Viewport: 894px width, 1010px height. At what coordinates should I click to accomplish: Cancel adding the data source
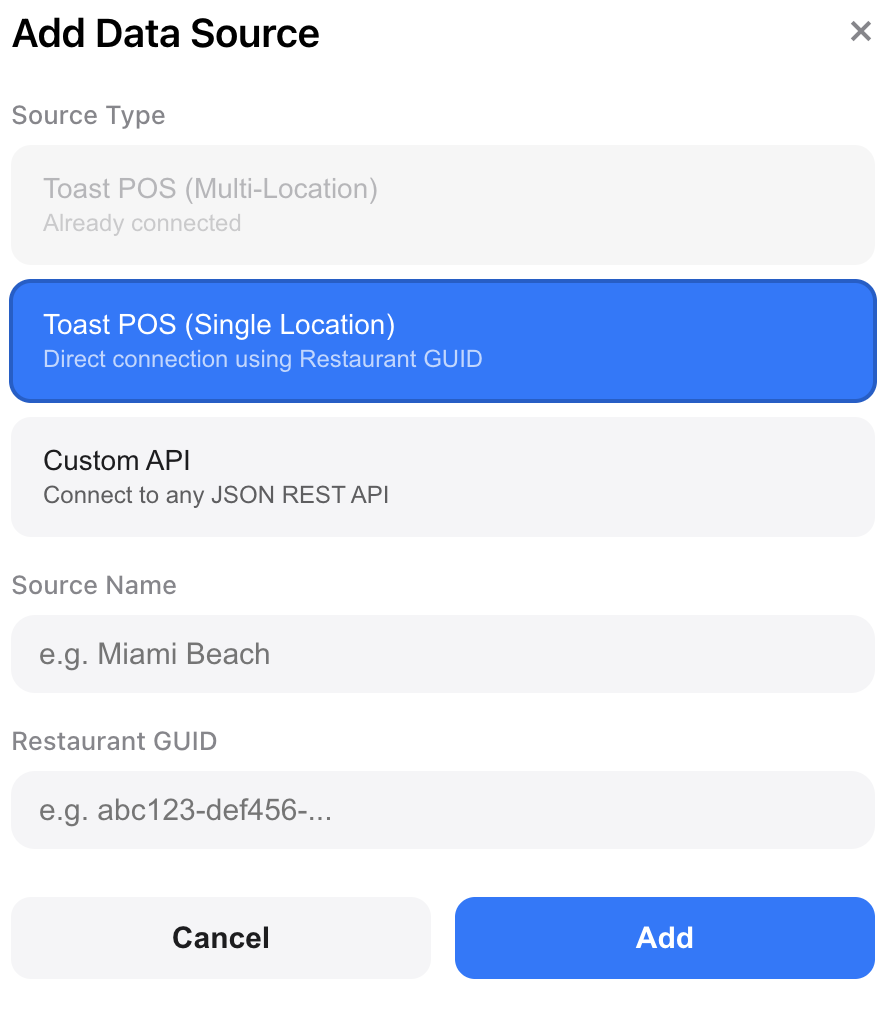(221, 937)
